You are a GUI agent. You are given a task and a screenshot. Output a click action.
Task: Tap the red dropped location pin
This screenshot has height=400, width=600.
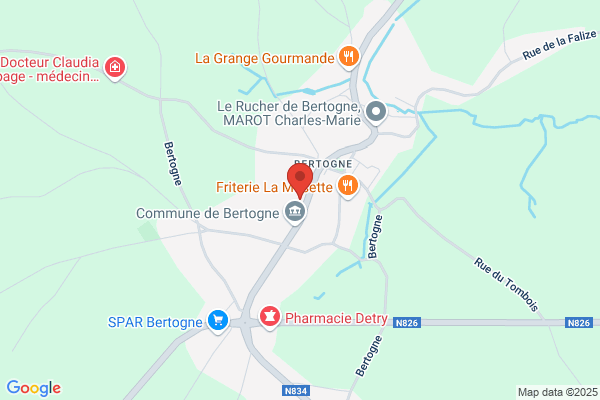pos(300,180)
